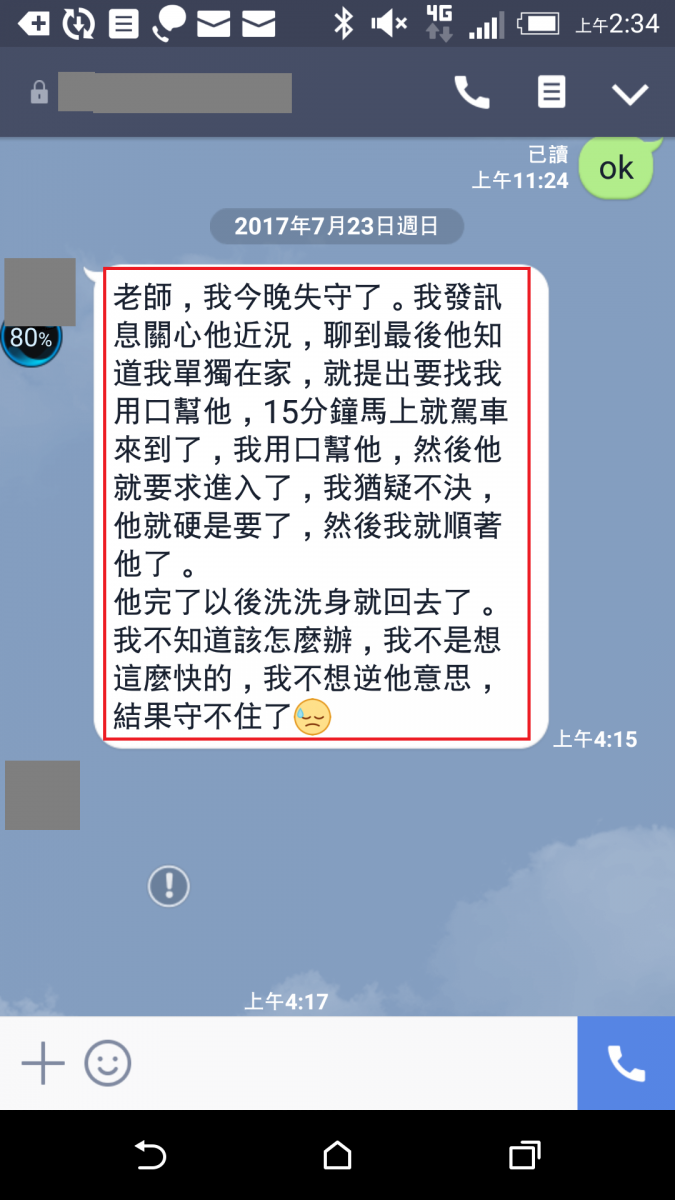Open the notes icon in header
The width and height of the screenshot is (675, 1200).
(551, 93)
